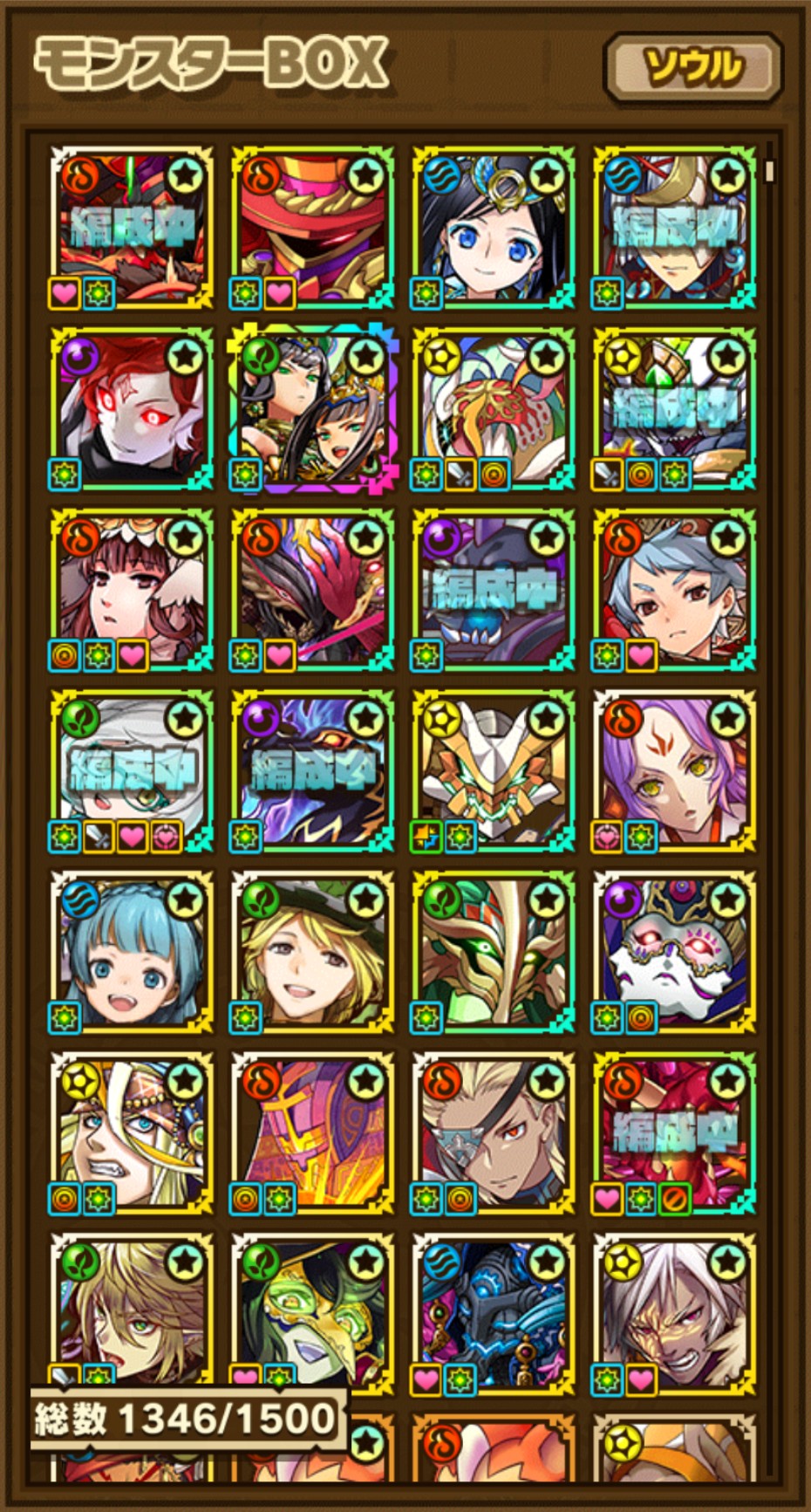Select the blue-haired water girl with fangs
This screenshot has width=811, height=1512.
132,953
